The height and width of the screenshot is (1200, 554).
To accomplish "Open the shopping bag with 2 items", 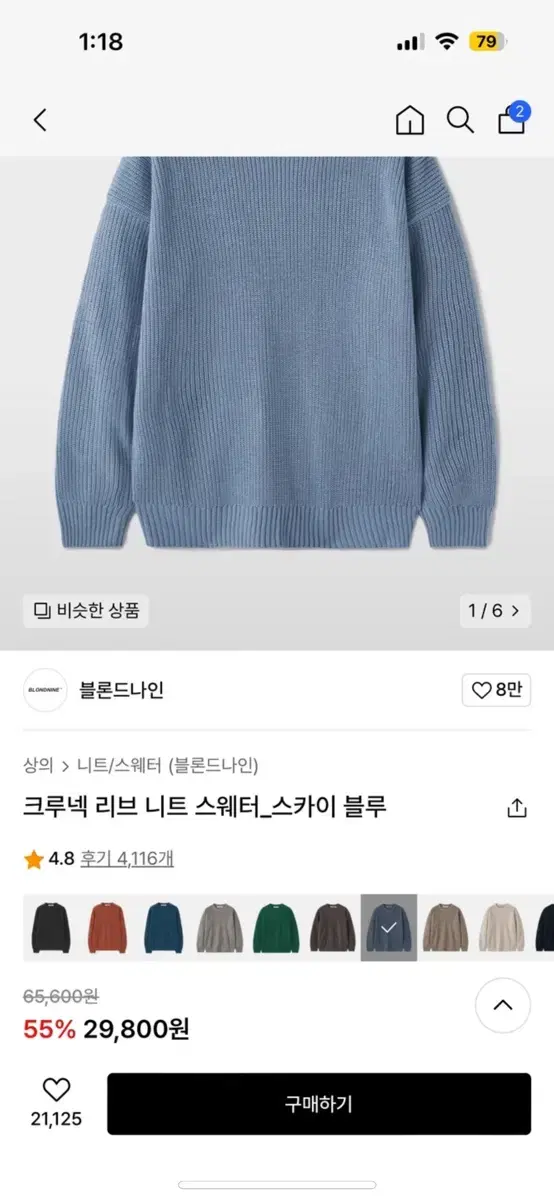I will click(513, 119).
